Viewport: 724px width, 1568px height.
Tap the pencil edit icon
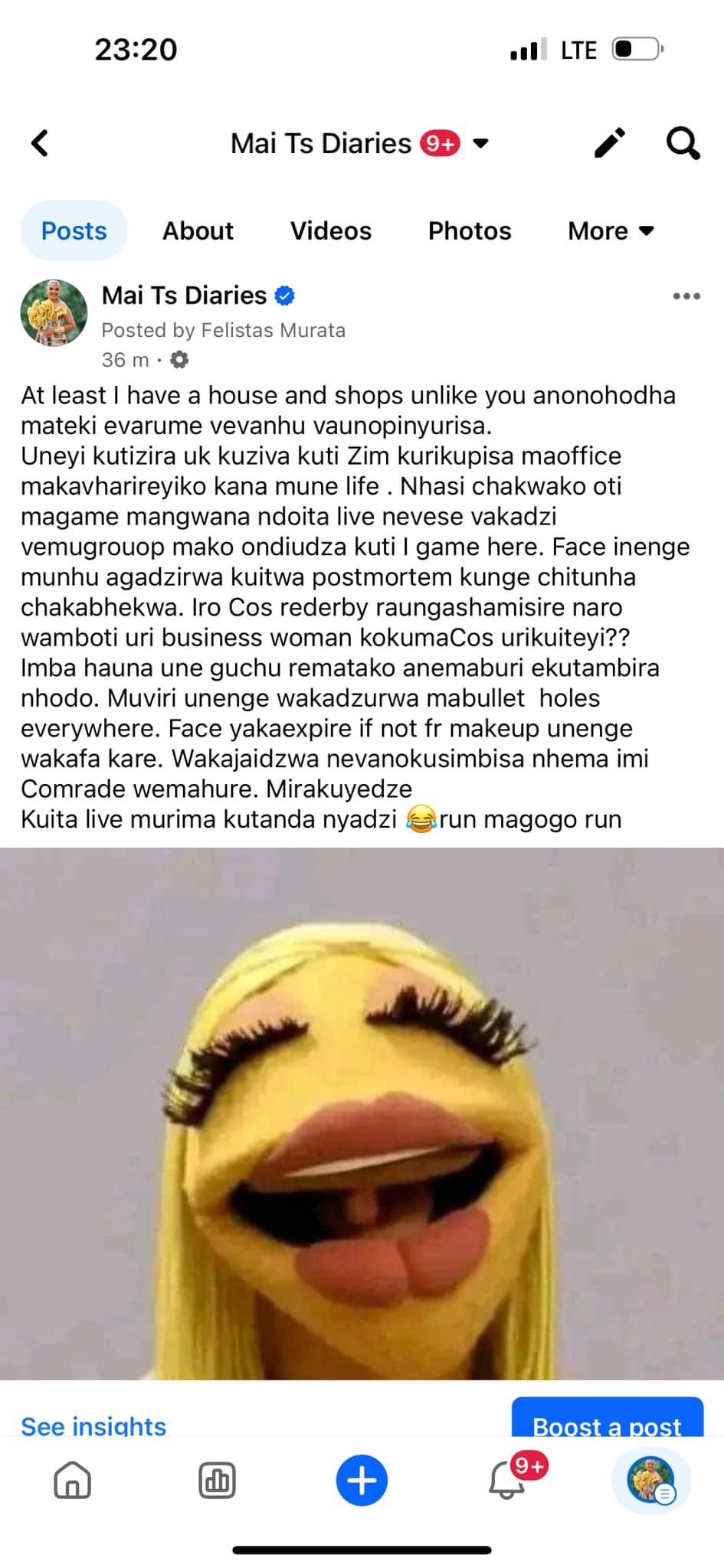pyautogui.click(x=610, y=143)
